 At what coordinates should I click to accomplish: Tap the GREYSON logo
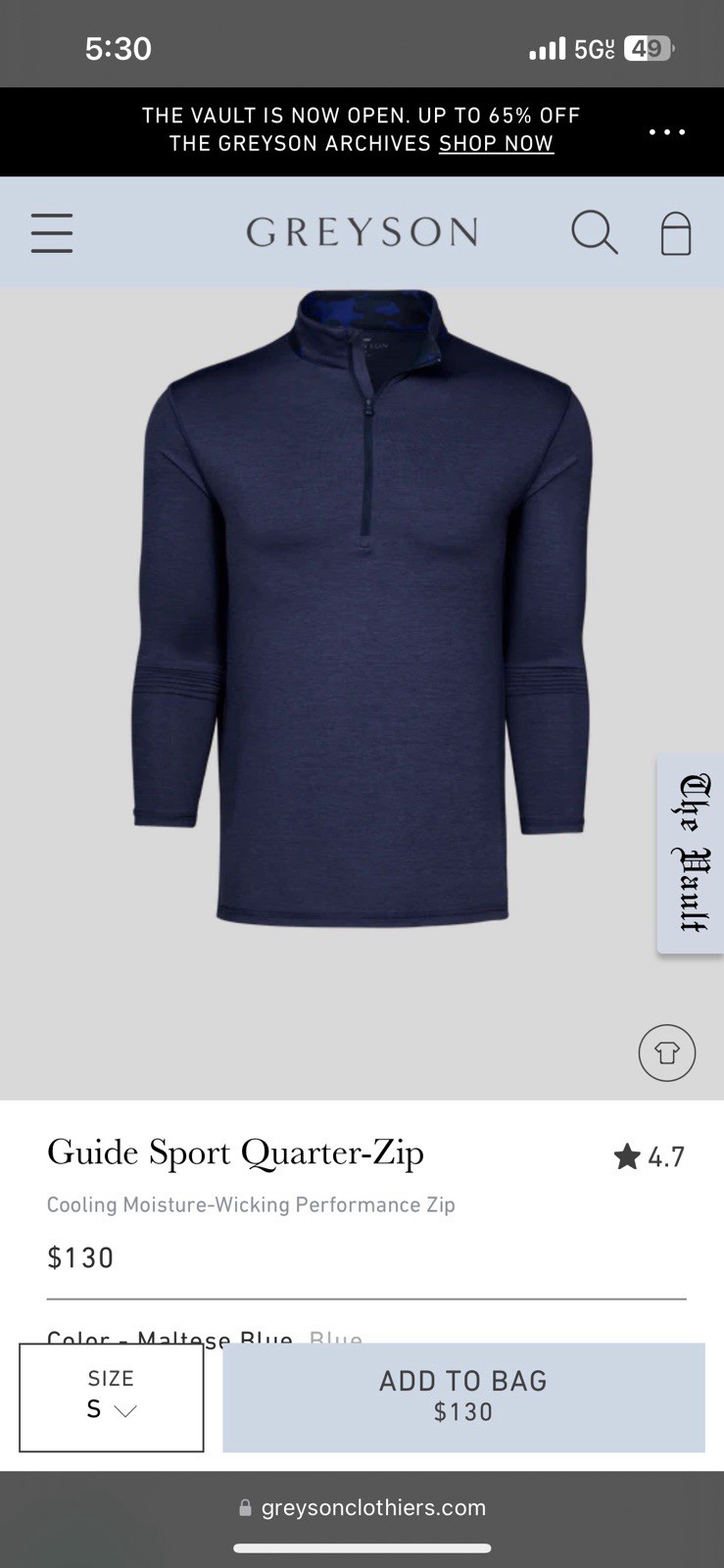click(362, 232)
